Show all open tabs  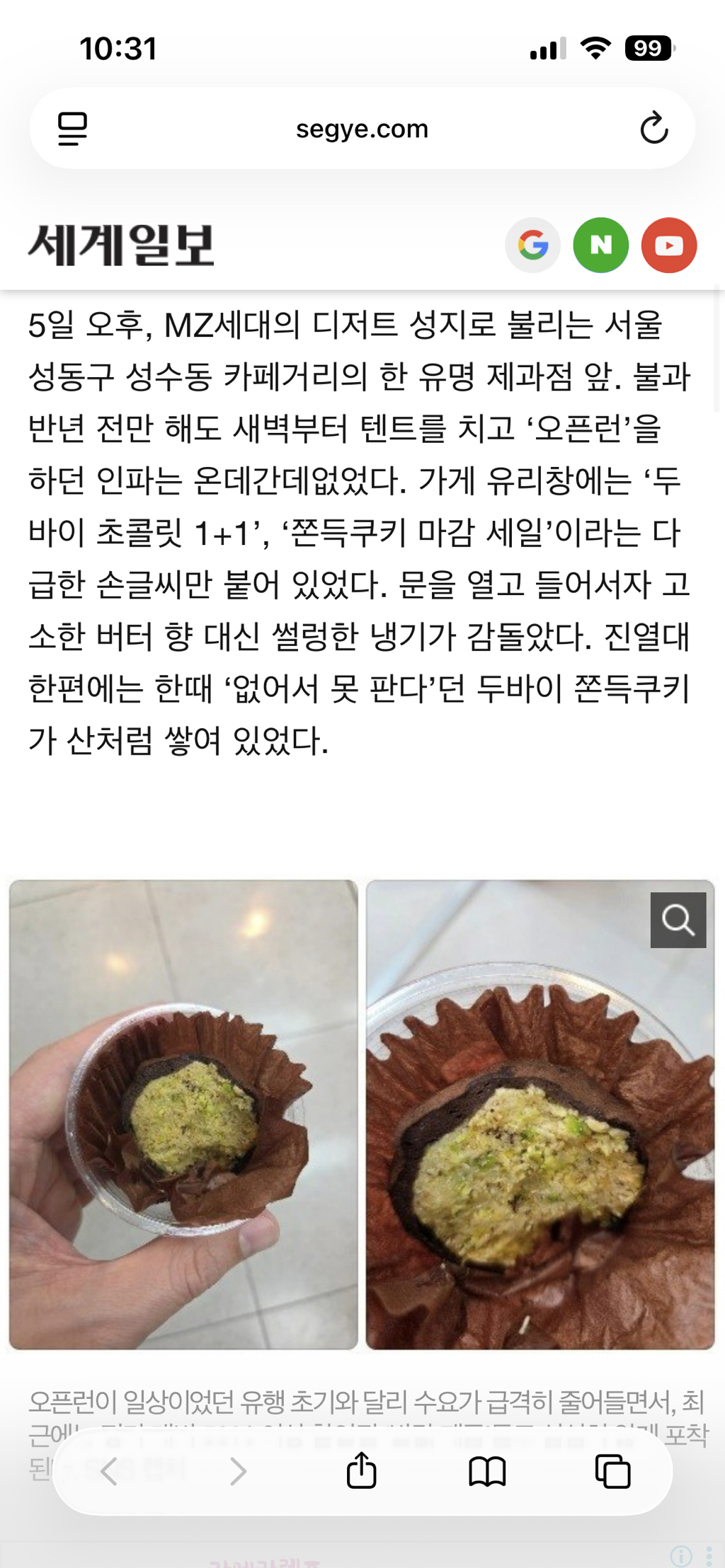coord(613,1472)
